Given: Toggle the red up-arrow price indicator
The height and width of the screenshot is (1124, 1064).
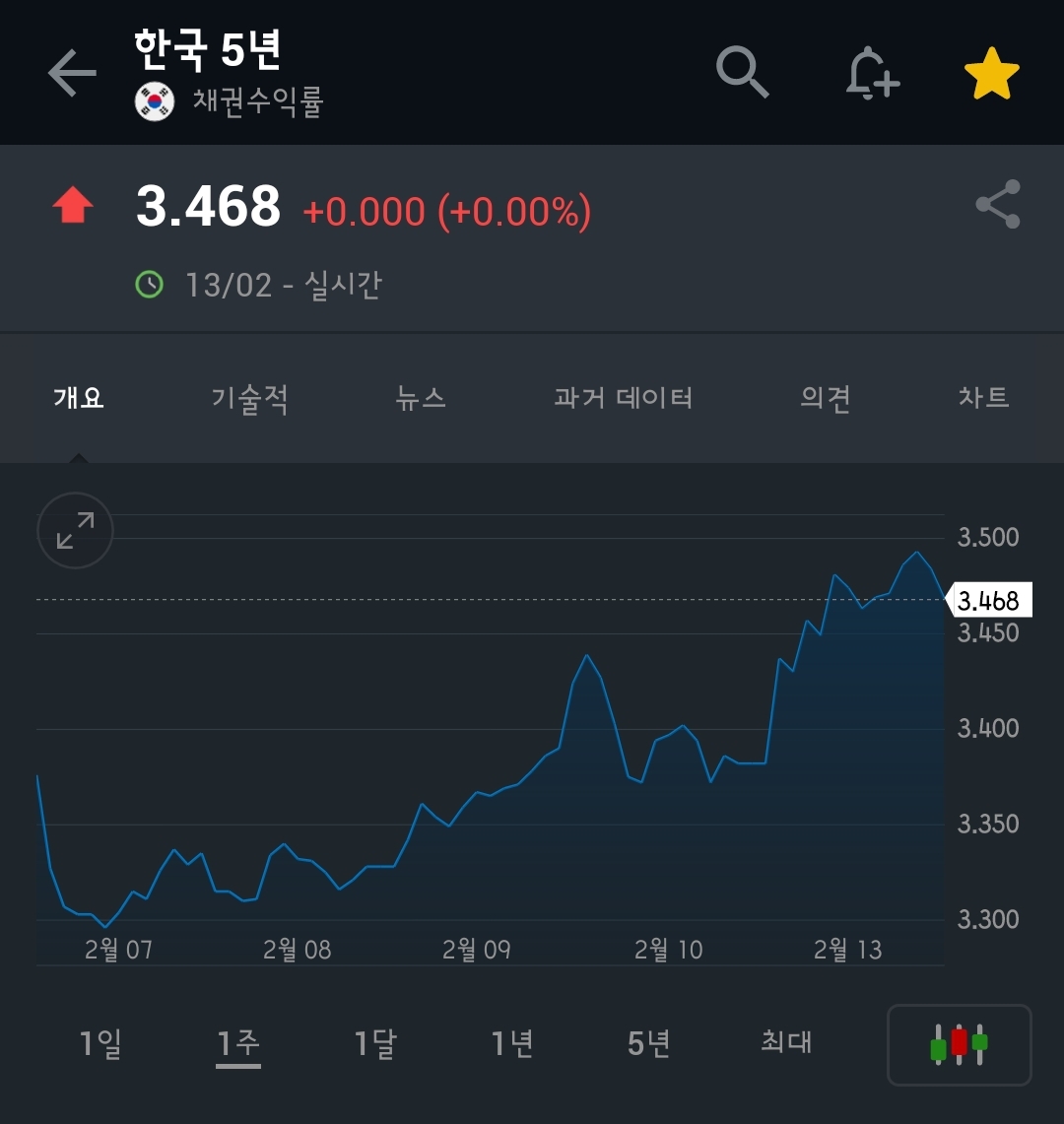Looking at the screenshot, I should coord(73,204).
